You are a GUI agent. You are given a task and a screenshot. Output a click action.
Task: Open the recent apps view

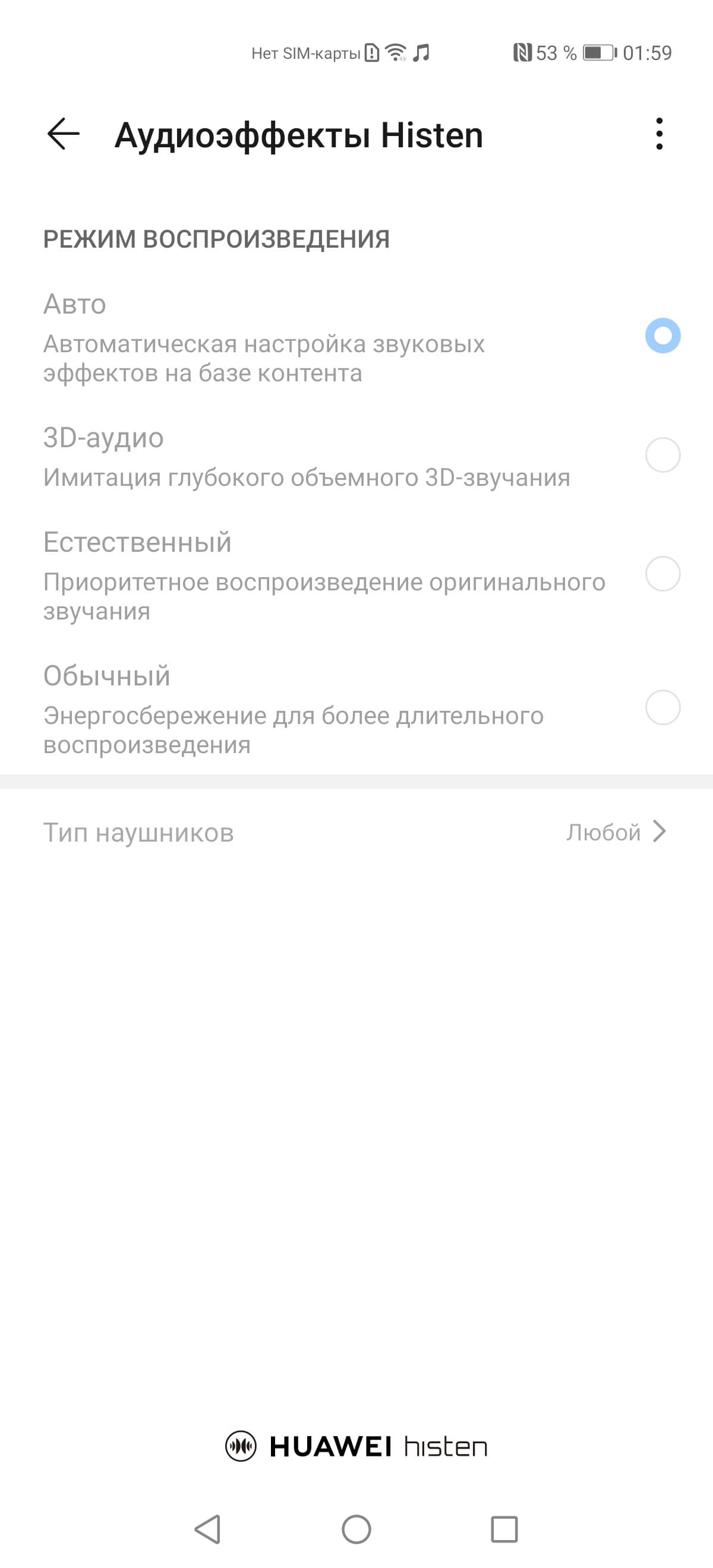pos(504,1529)
